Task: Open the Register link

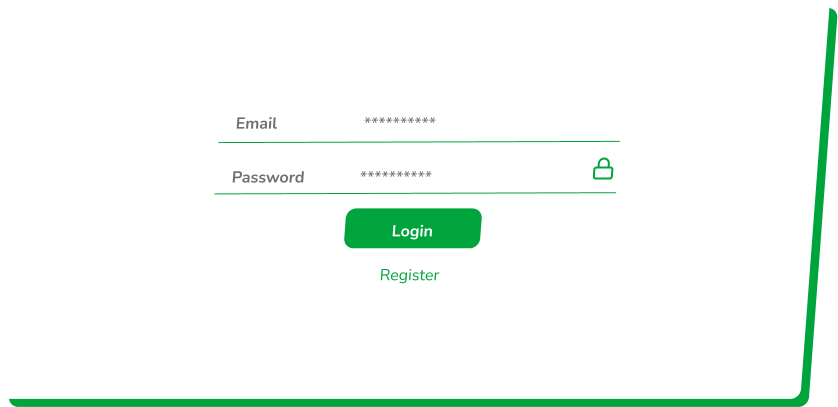Action: point(409,275)
